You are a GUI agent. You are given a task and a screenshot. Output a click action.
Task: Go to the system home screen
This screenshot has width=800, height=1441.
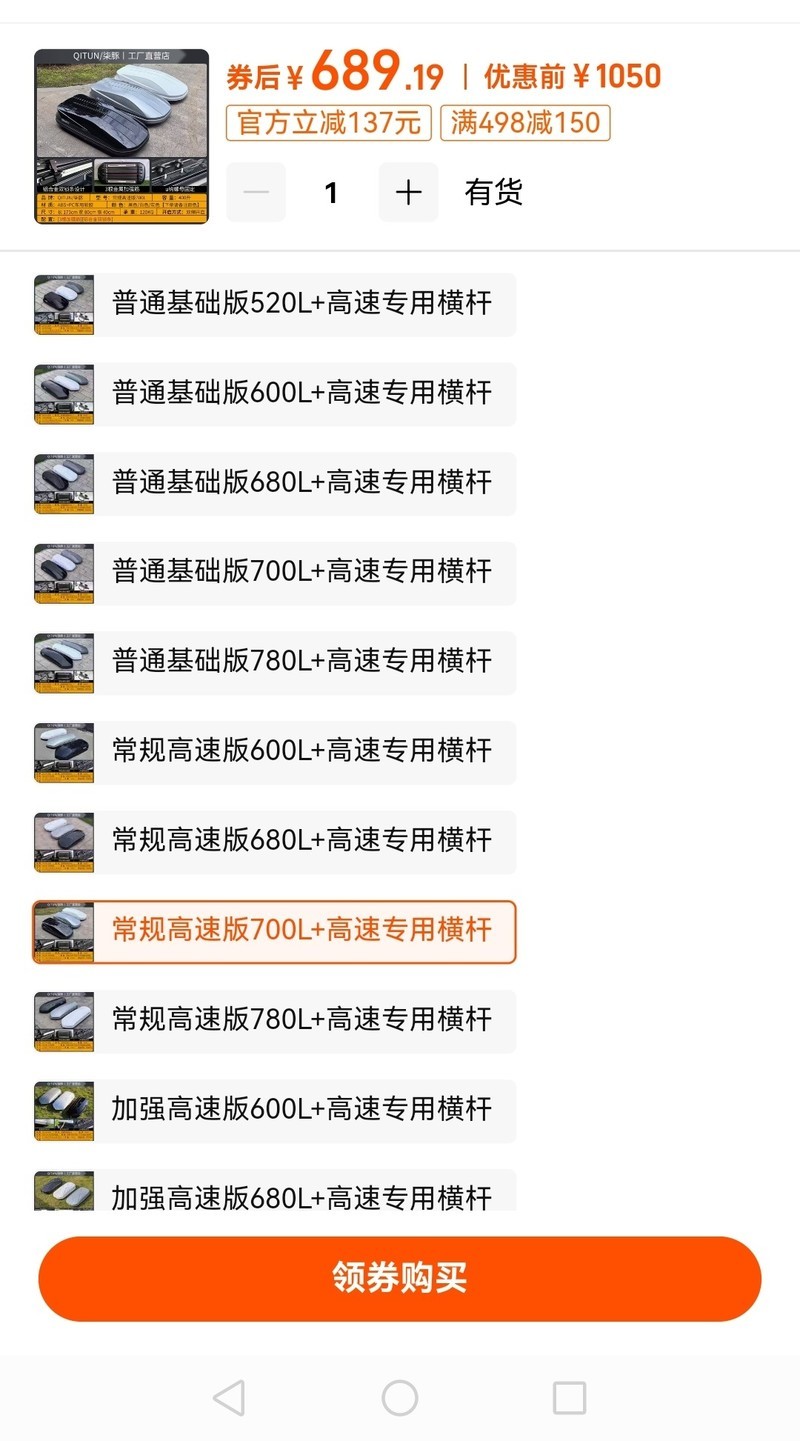coord(400,1397)
